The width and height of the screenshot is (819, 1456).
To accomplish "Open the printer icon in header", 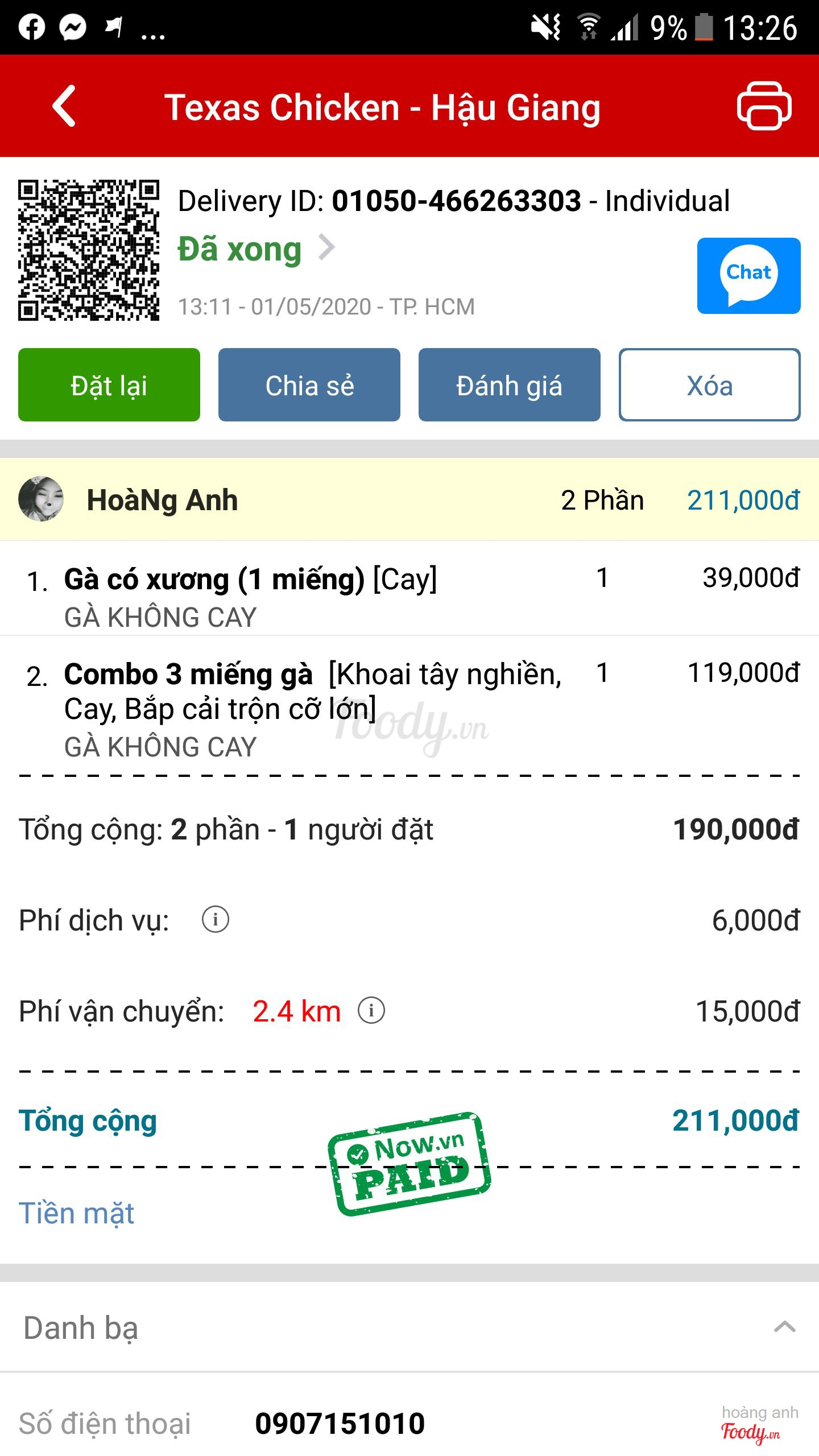I will point(764,106).
